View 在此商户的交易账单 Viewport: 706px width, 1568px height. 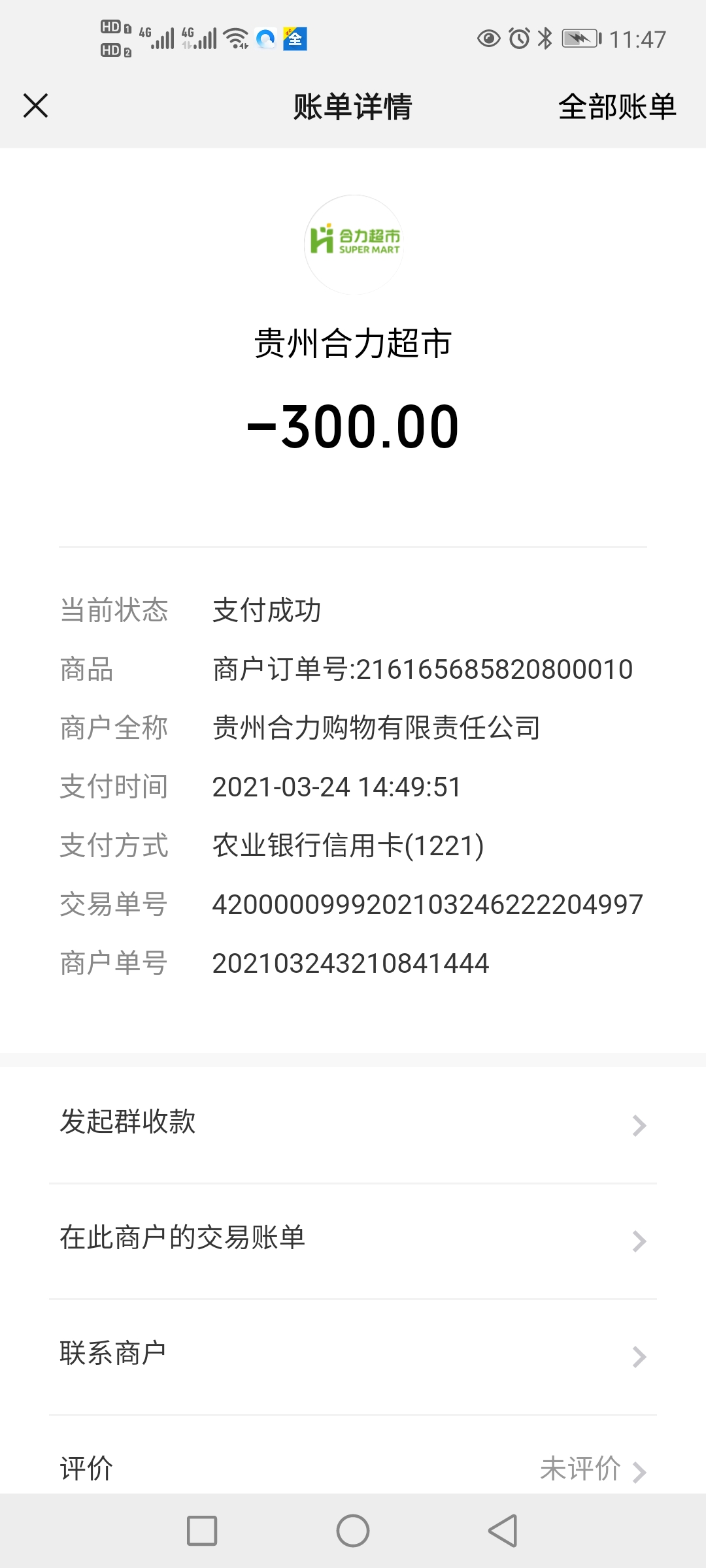tap(353, 1239)
